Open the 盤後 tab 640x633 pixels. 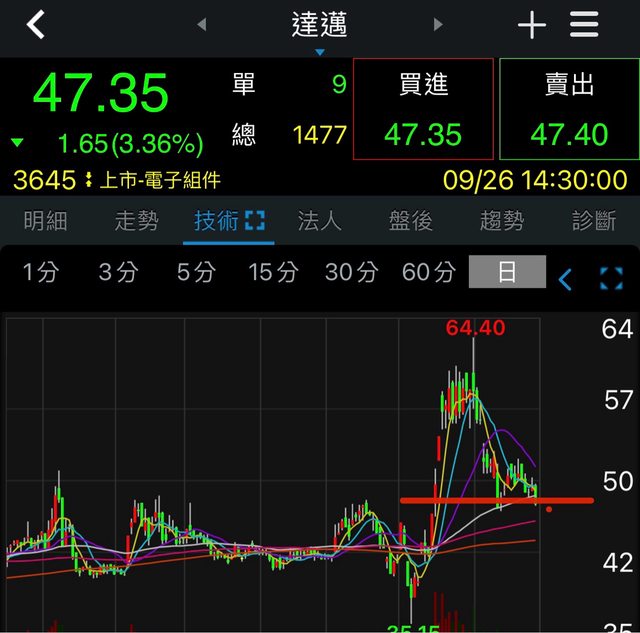pyautogui.click(x=411, y=221)
